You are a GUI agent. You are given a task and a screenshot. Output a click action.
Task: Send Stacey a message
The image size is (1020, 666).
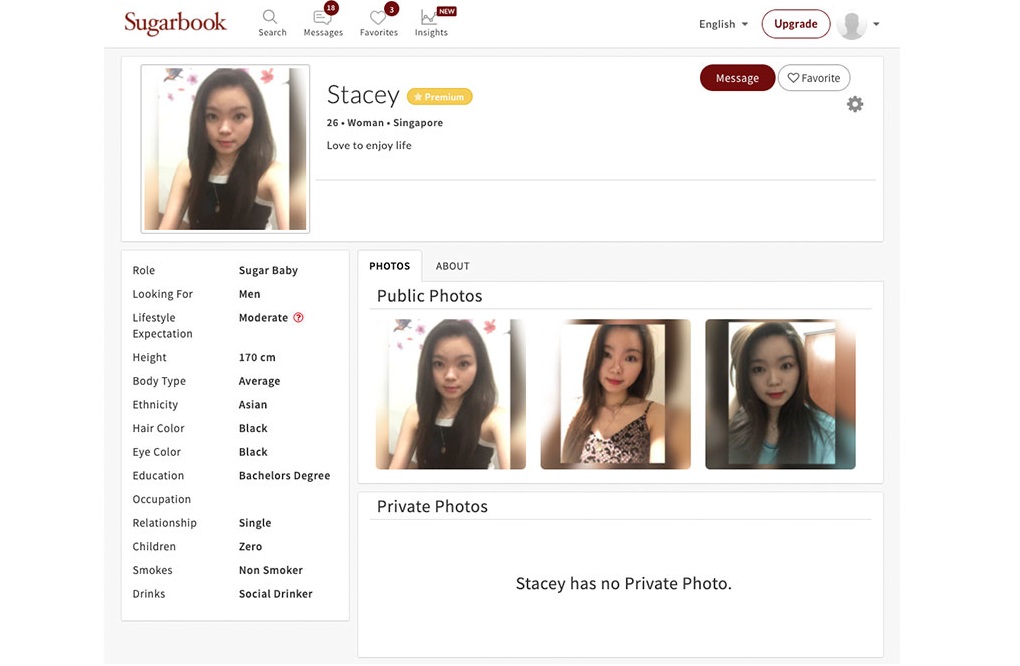(x=737, y=78)
